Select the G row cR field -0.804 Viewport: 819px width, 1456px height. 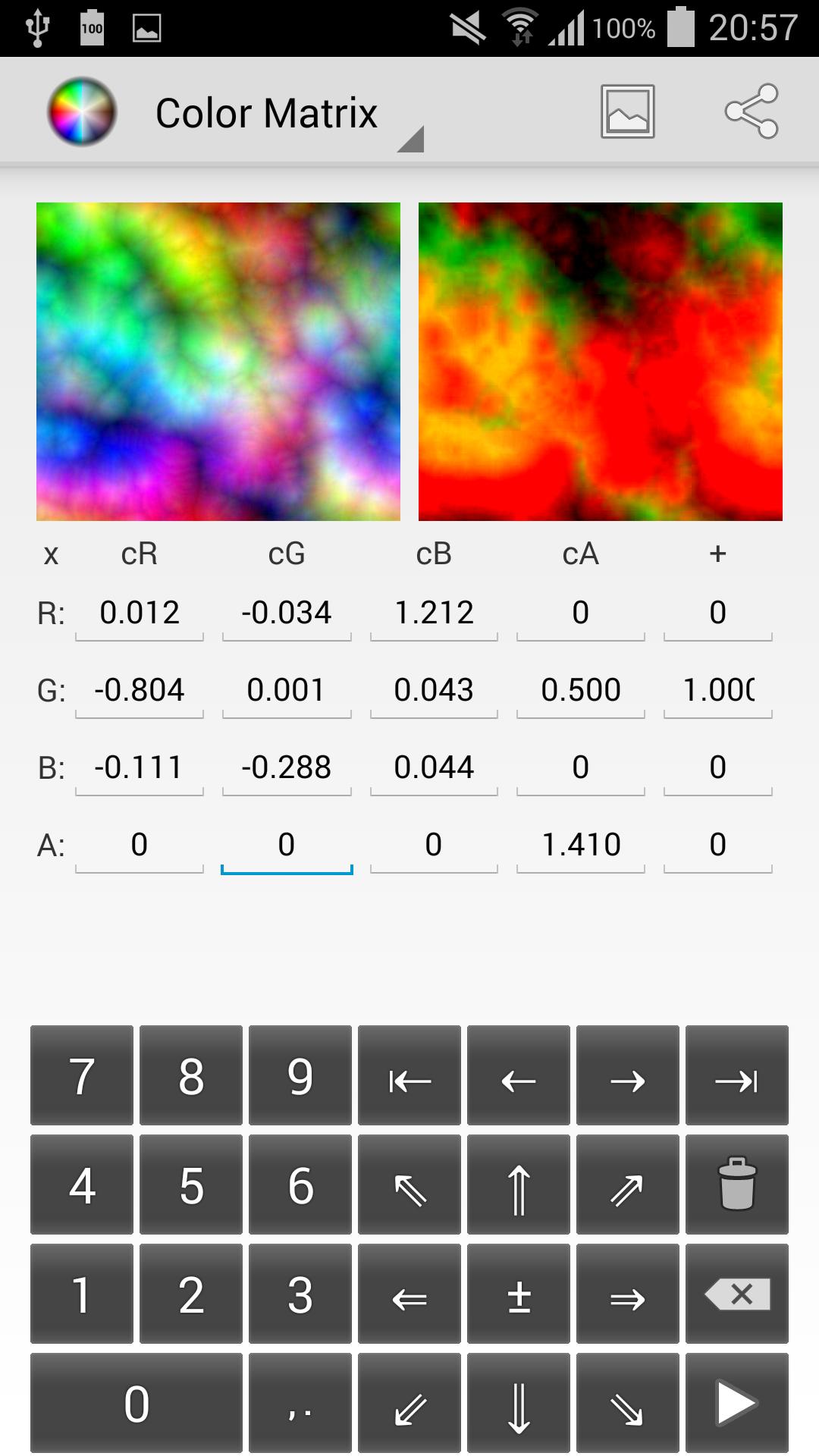(140, 690)
